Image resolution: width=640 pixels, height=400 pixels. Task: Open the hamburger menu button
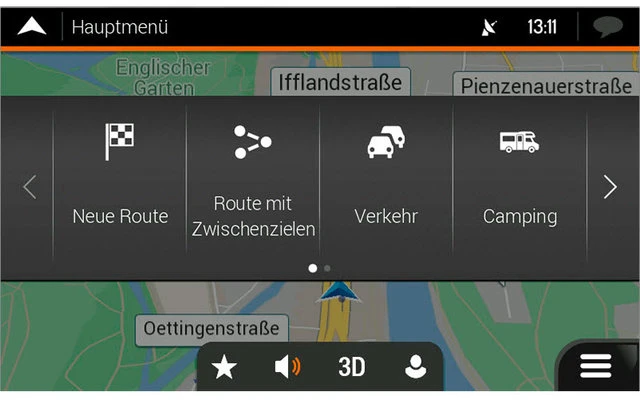coord(596,367)
